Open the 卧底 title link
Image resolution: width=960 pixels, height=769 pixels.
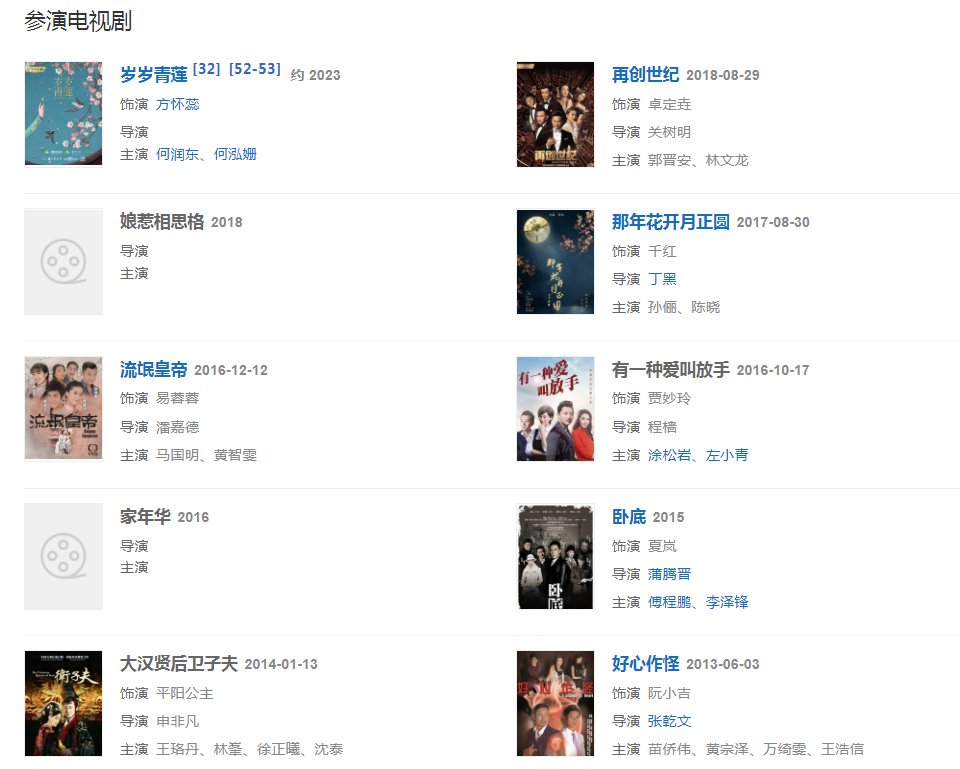tap(628, 517)
